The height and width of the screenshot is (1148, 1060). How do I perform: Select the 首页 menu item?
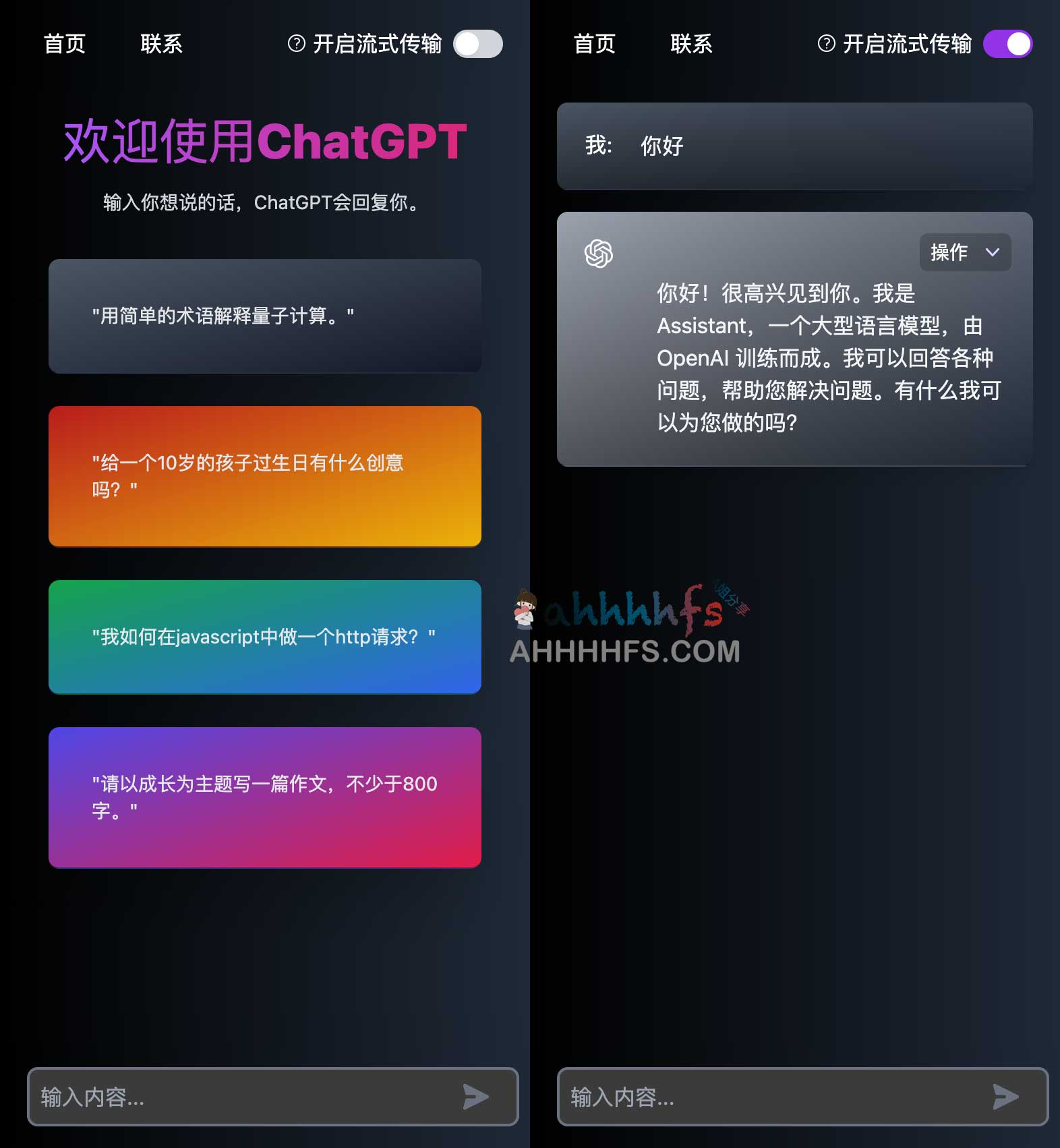[65, 43]
